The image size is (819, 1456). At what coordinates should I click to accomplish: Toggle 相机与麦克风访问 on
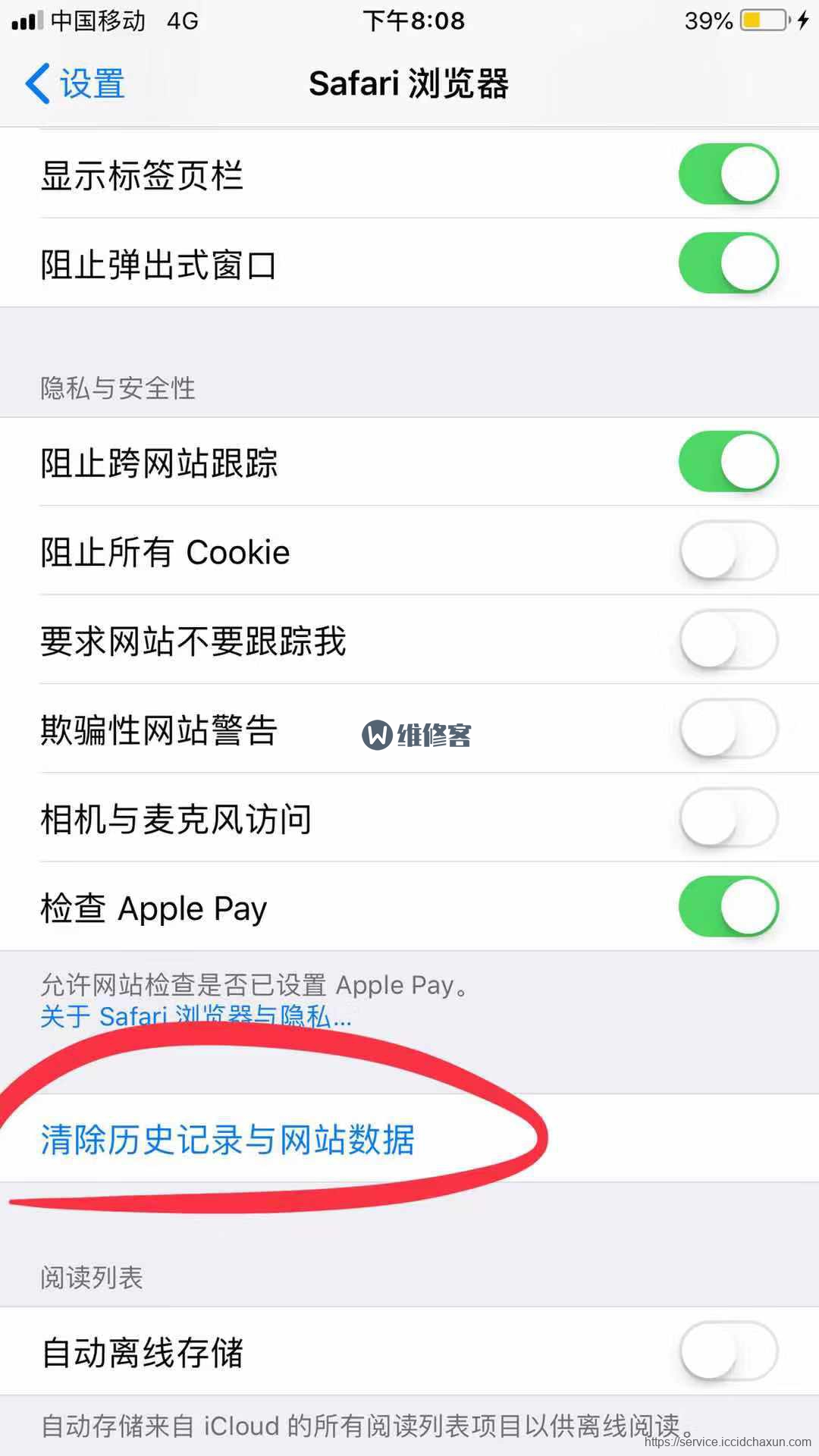tap(729, 817)
